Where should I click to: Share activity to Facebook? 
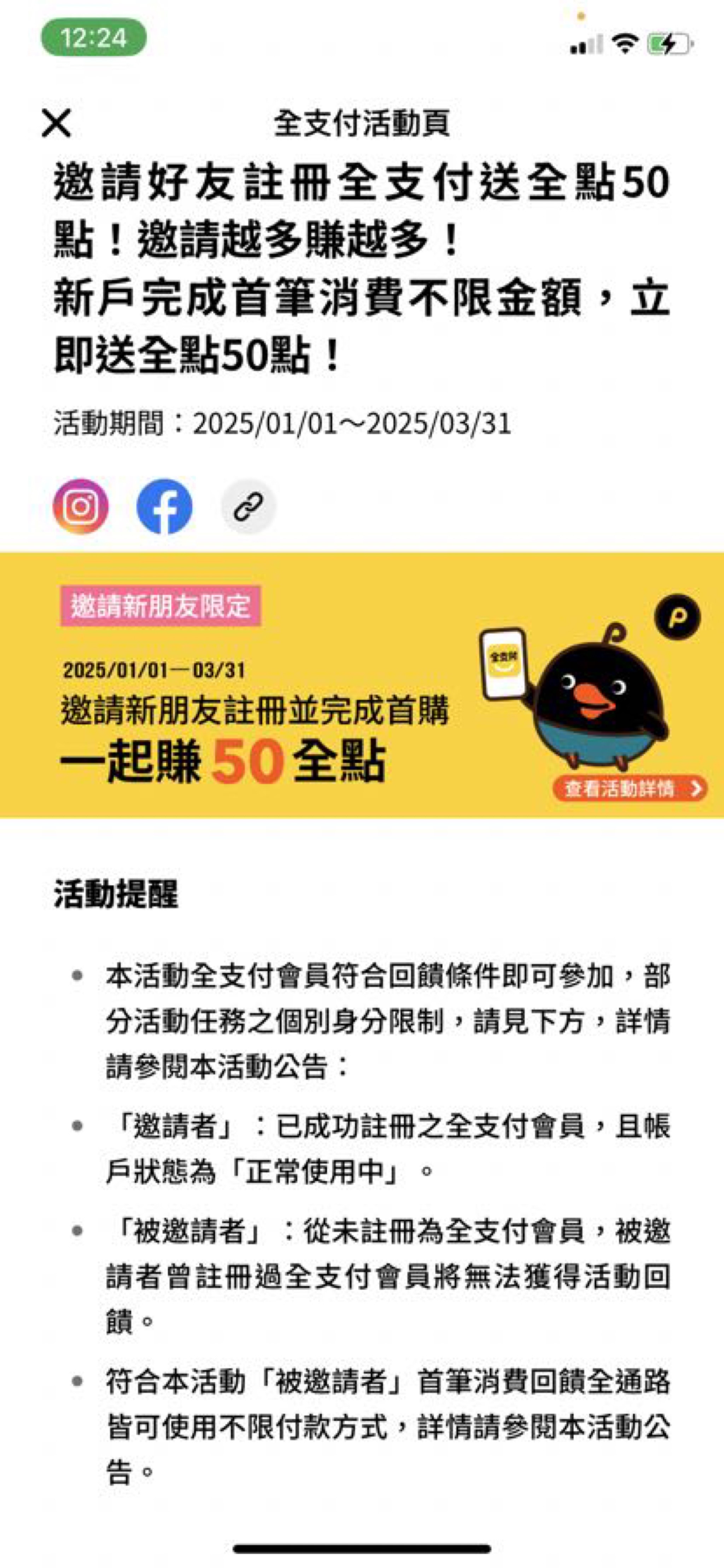(164, 507)
